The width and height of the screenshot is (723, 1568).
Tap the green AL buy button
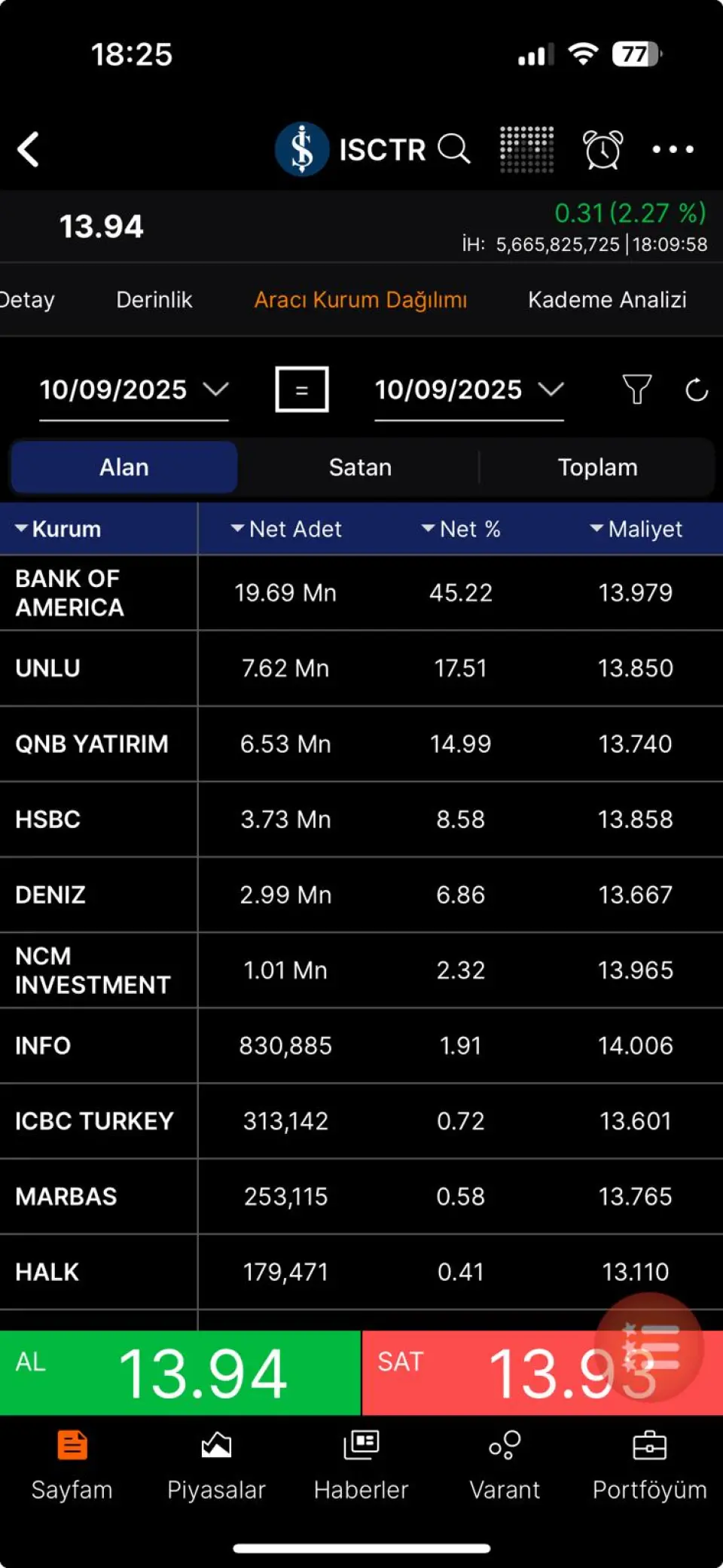[x=180, y=1373]
